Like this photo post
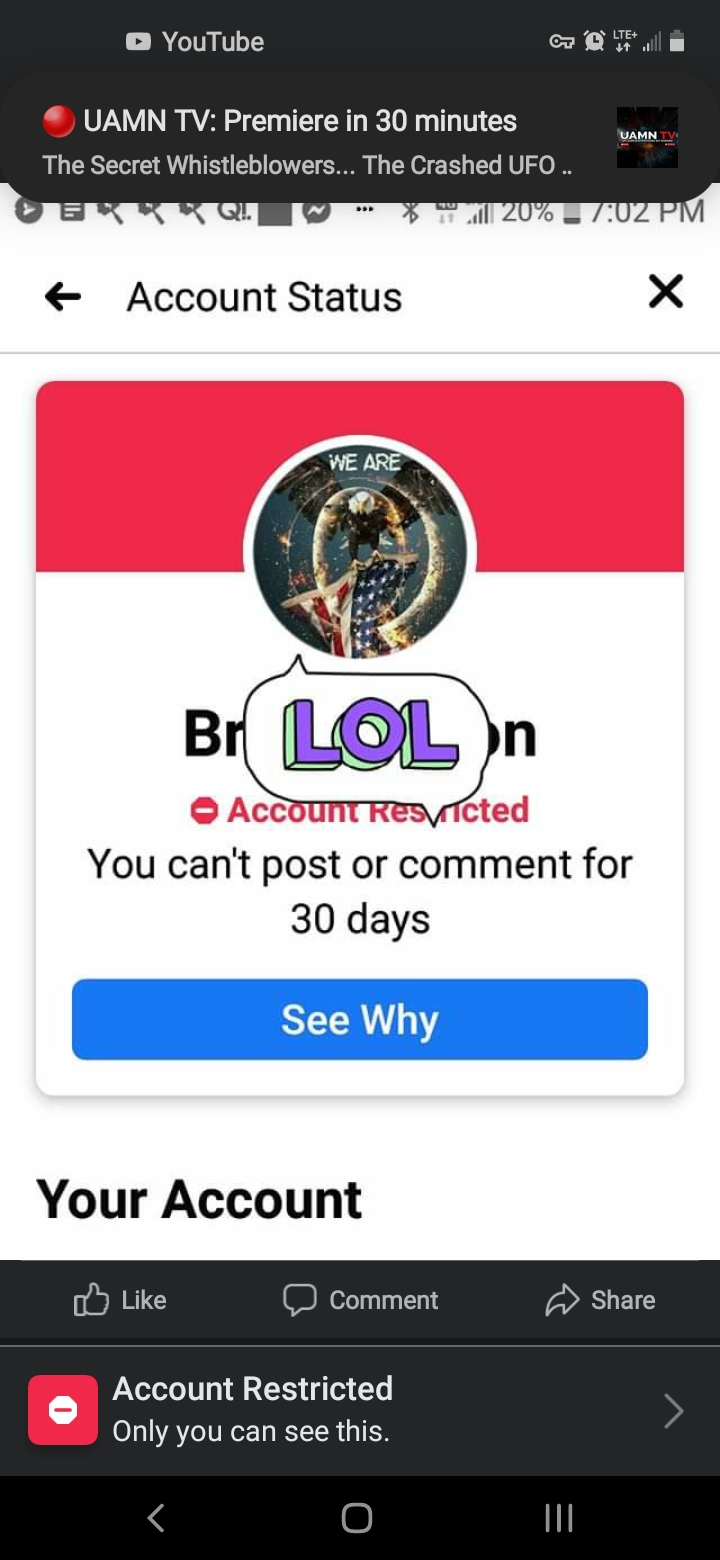Screen dimensions: 720x1560 coord(120,1300)
